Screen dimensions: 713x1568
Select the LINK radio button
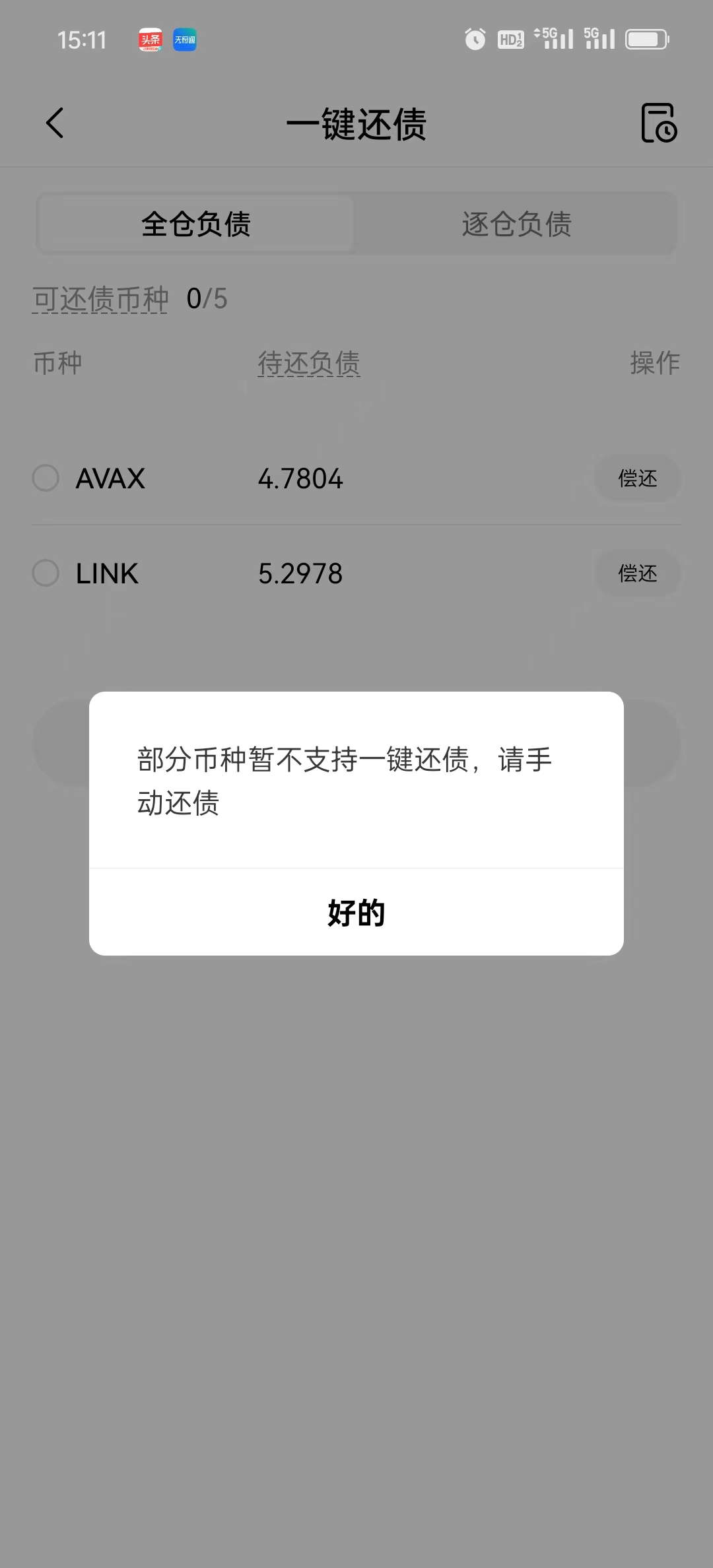(x=46, y=573)
